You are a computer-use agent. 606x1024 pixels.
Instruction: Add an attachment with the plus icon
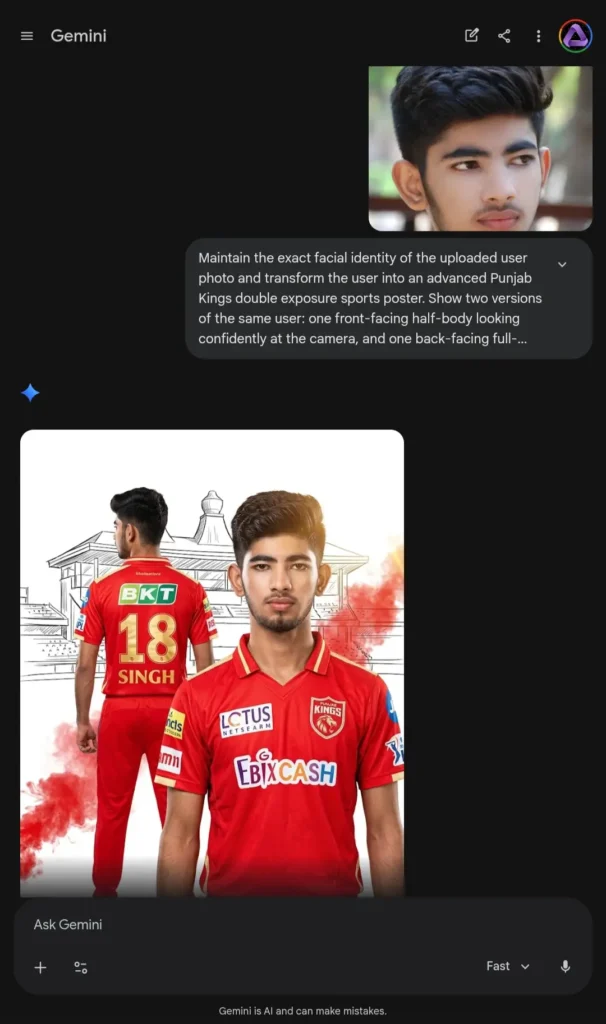[x=40, y=967]
